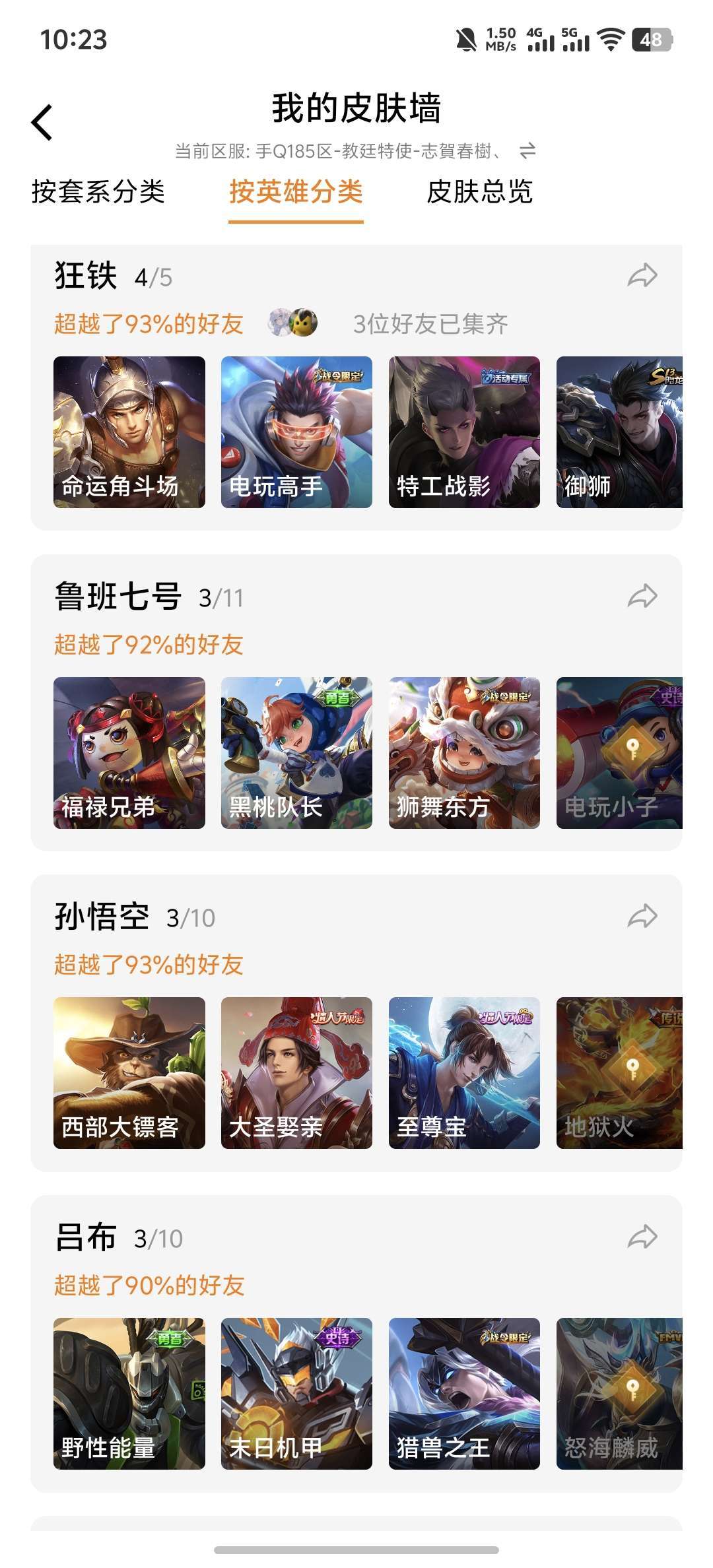The width and height of the screenshot is (713, 1568).
Task: View the 末日机甲 skin
Action: coord(296,1394)
